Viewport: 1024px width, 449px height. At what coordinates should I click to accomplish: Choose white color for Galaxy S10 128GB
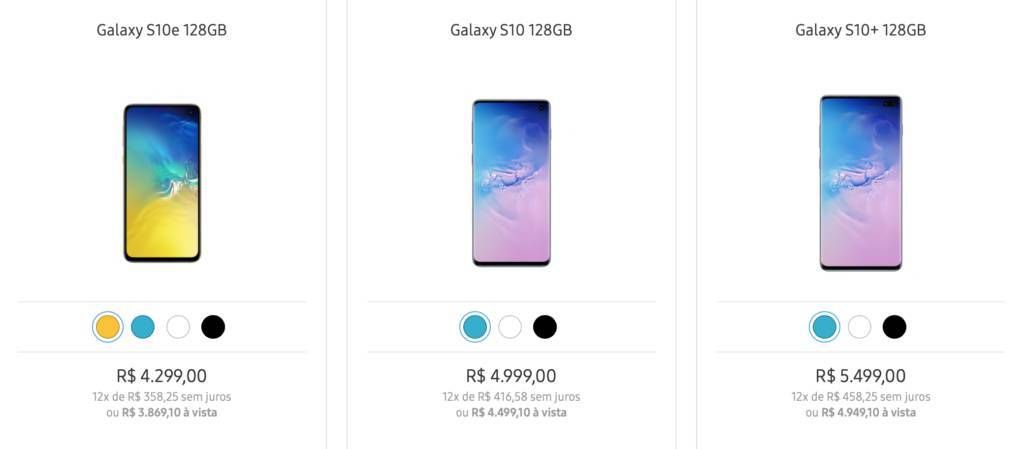[x=510, y=327]
